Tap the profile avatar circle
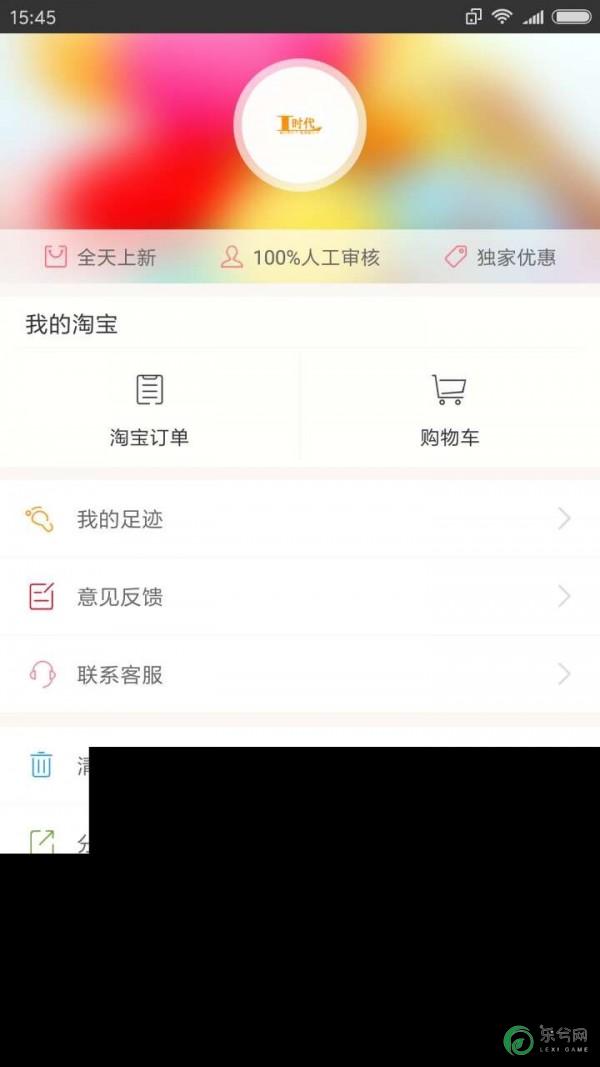This screenshot has height=1067, width=600. pyautogui.click(x=300, y=125)
